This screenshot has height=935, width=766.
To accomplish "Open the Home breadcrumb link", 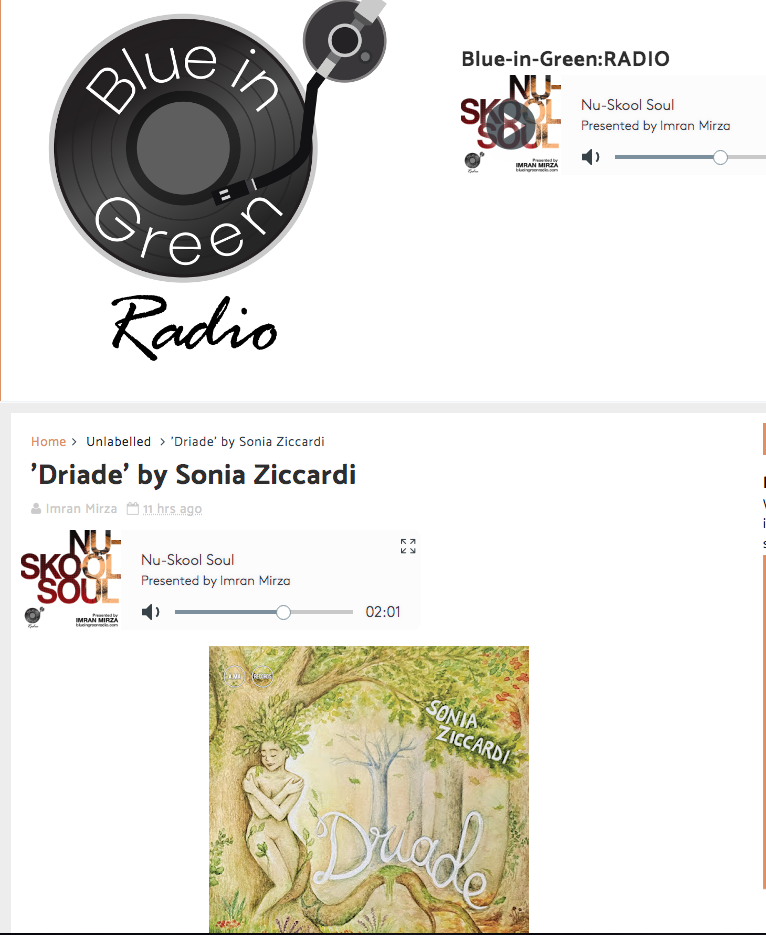I will [x=48, y=441].
